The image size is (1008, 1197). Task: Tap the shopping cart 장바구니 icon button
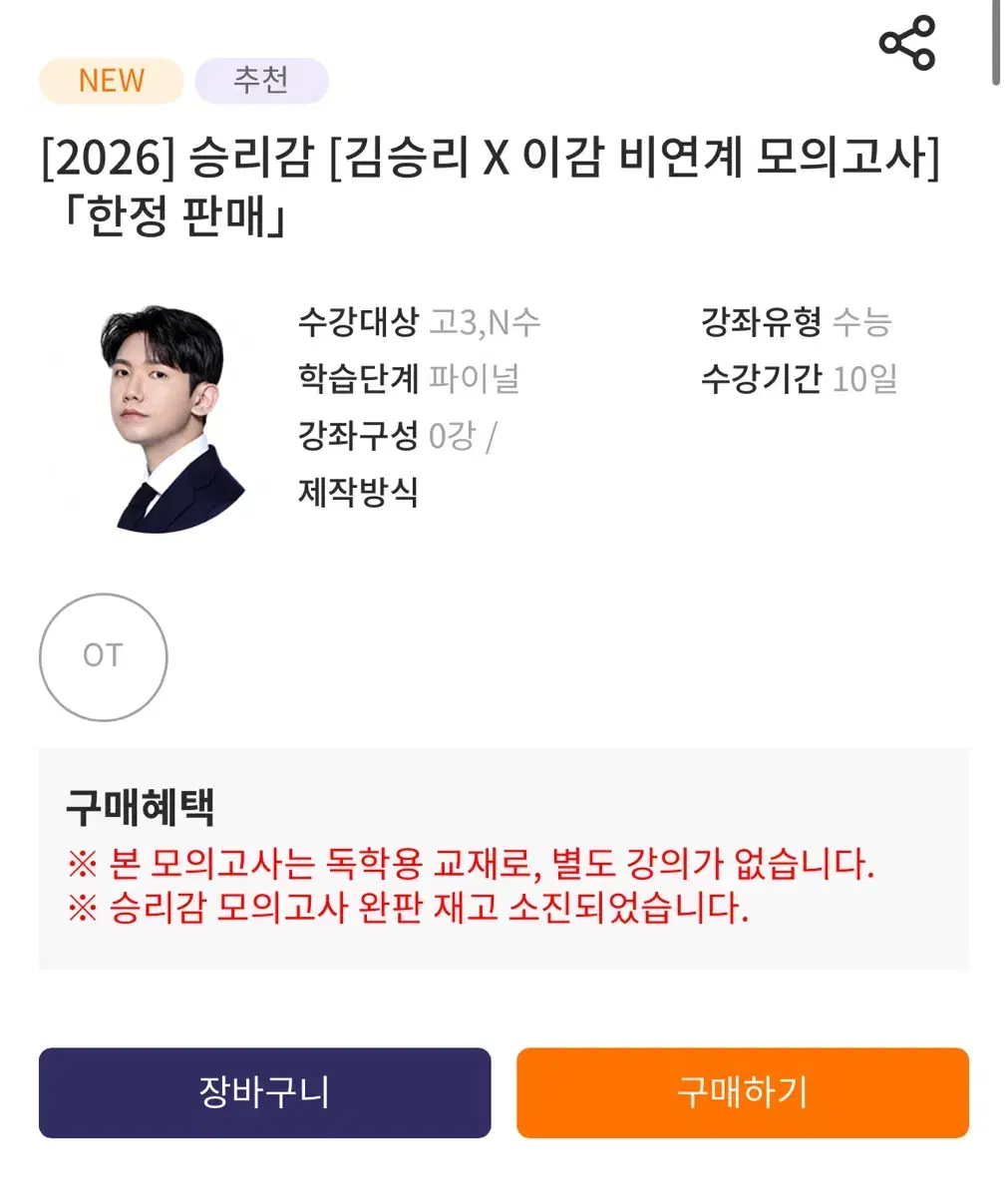click(x=264, y=1092)
